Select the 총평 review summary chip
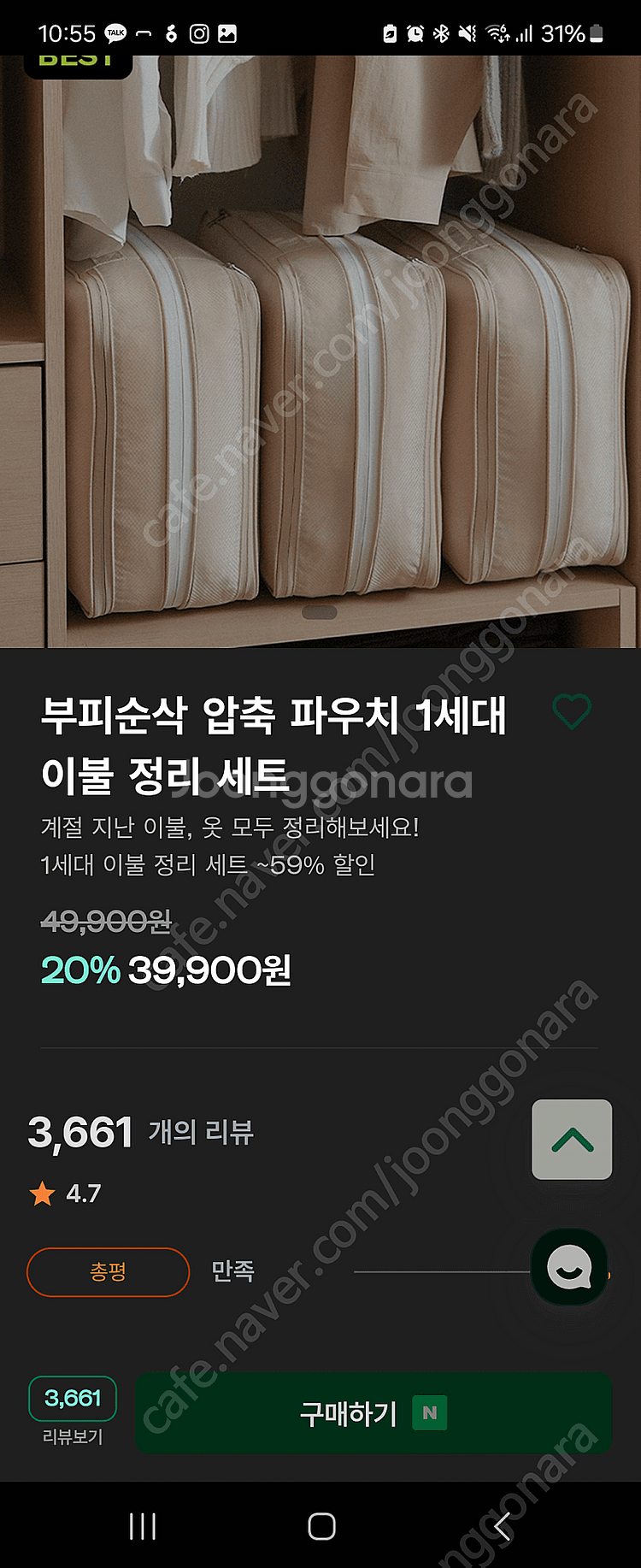The width and height of the screenshot is (641, 1568). (108, 1271)
